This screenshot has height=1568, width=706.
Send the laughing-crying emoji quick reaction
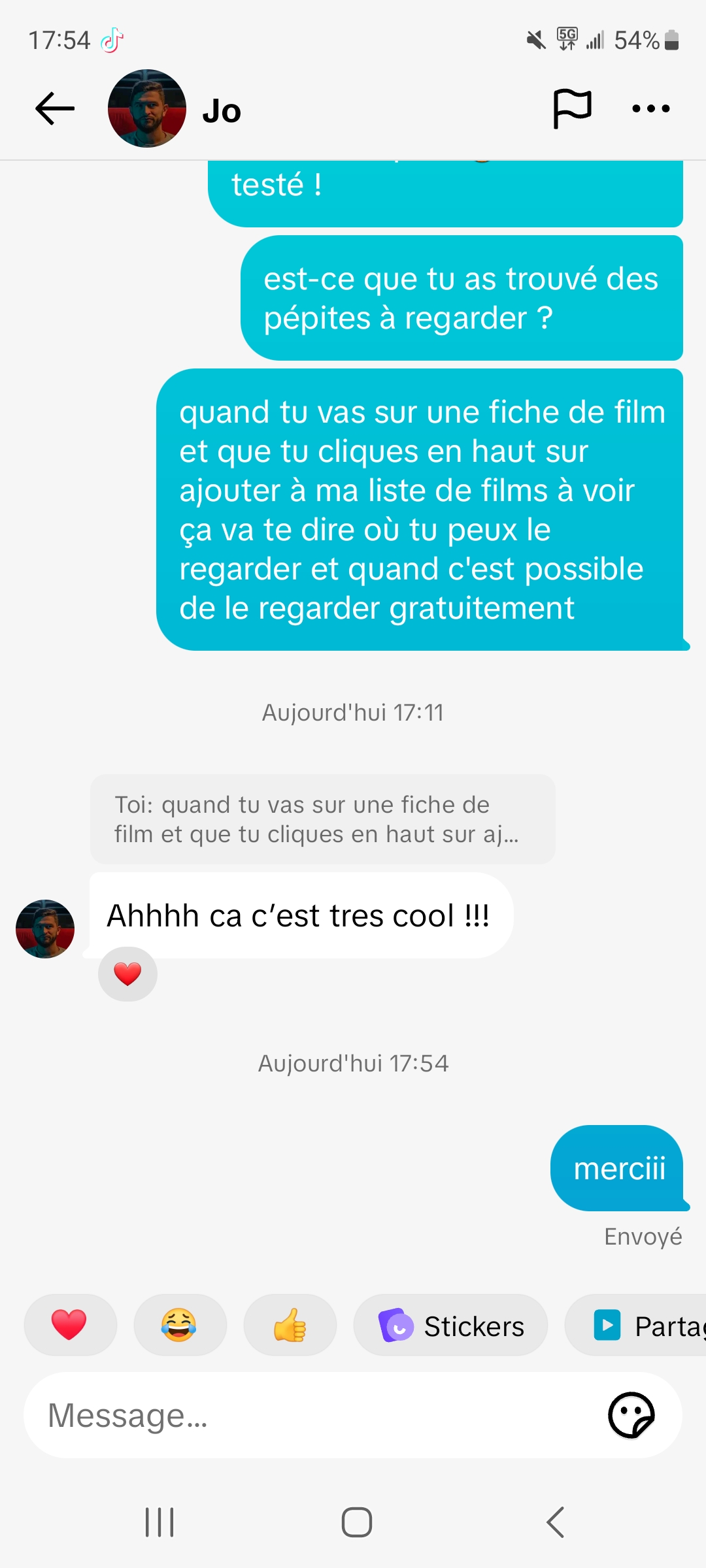pos(179,1325)
